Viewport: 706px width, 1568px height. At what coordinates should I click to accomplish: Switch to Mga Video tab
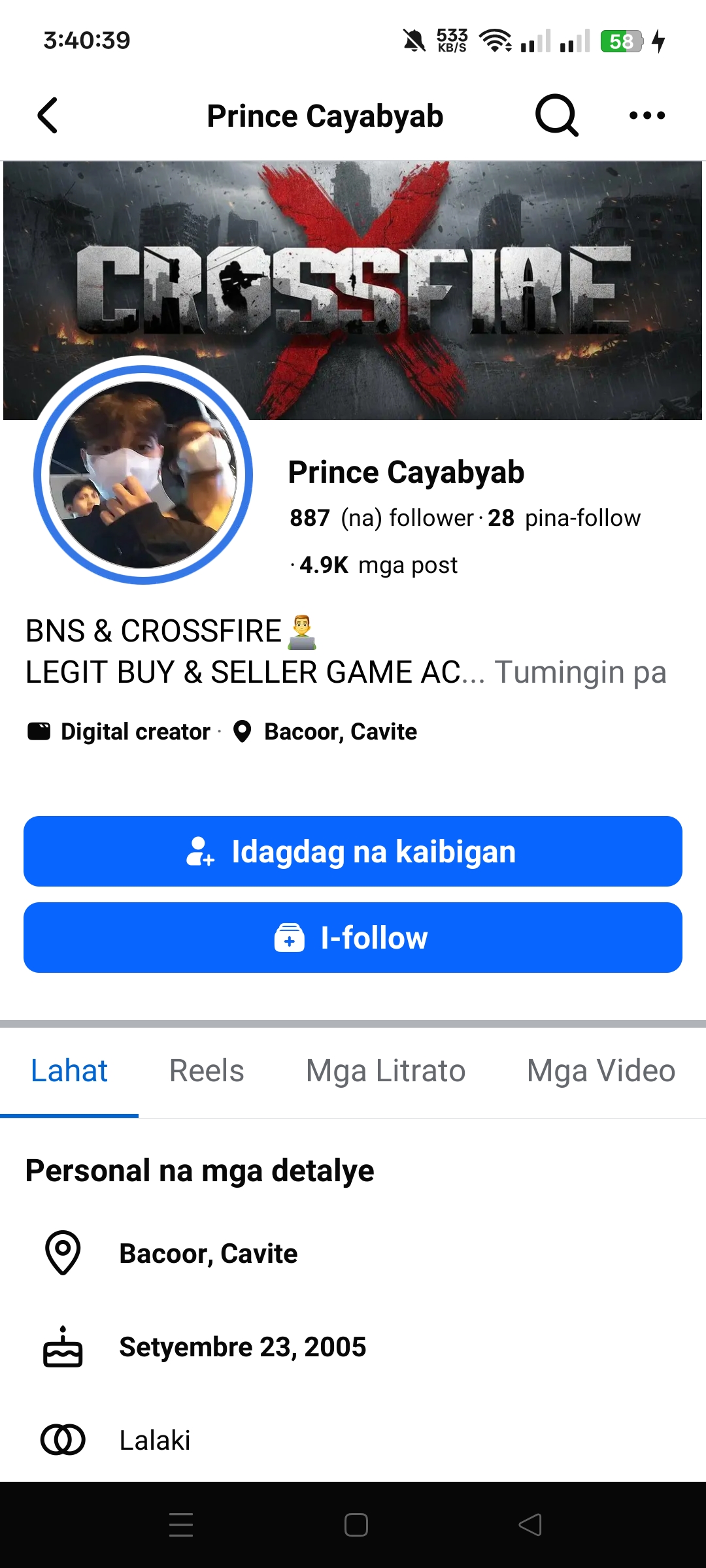(x=601, y=1071)
